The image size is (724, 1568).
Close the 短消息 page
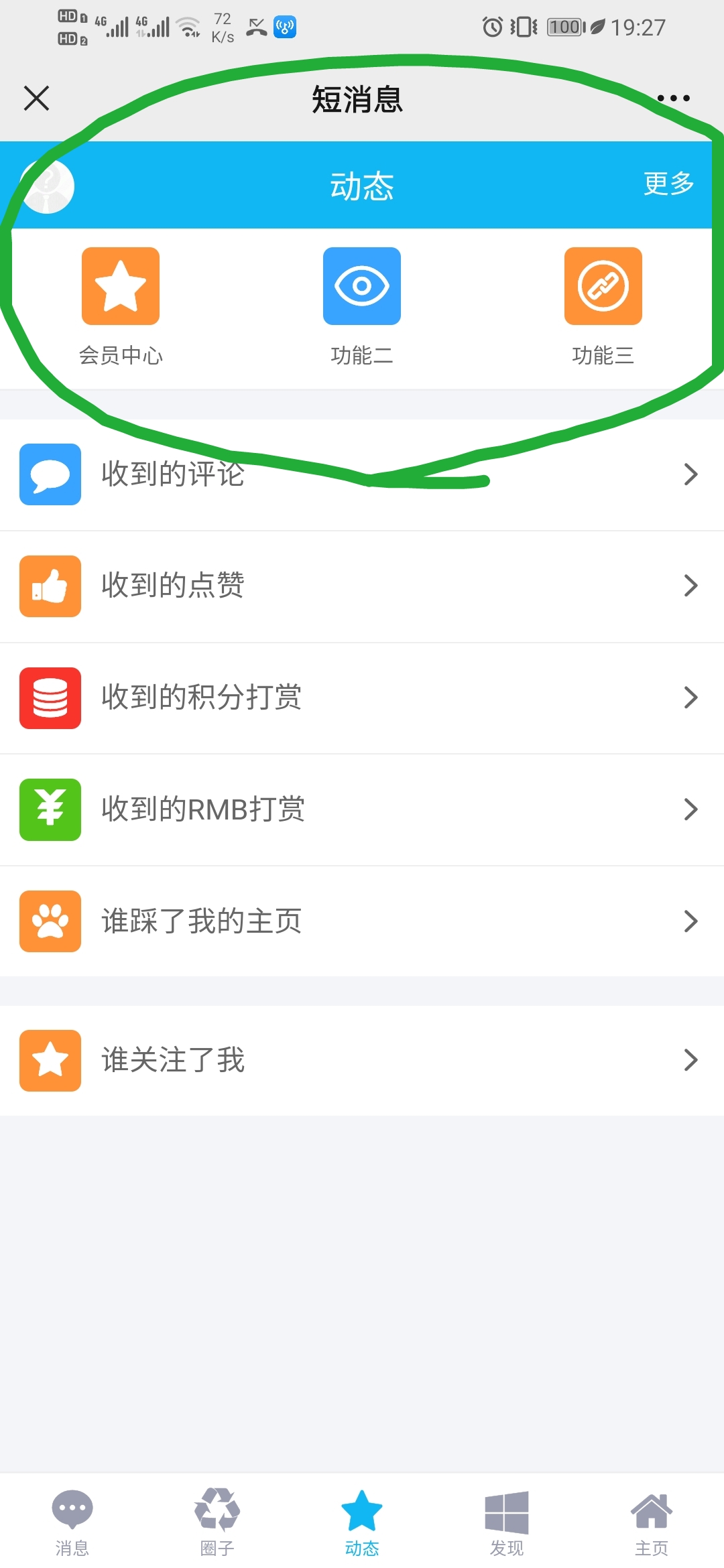click(x=37, y=98)
